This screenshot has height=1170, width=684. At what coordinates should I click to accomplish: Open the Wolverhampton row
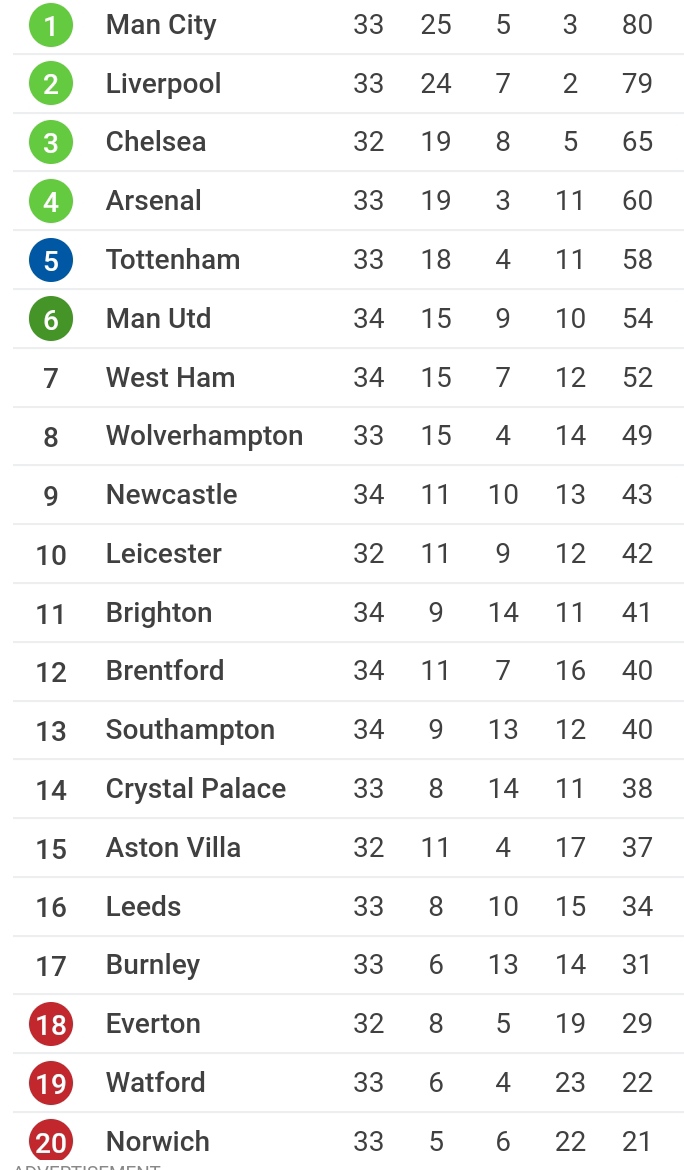[348, 436]
